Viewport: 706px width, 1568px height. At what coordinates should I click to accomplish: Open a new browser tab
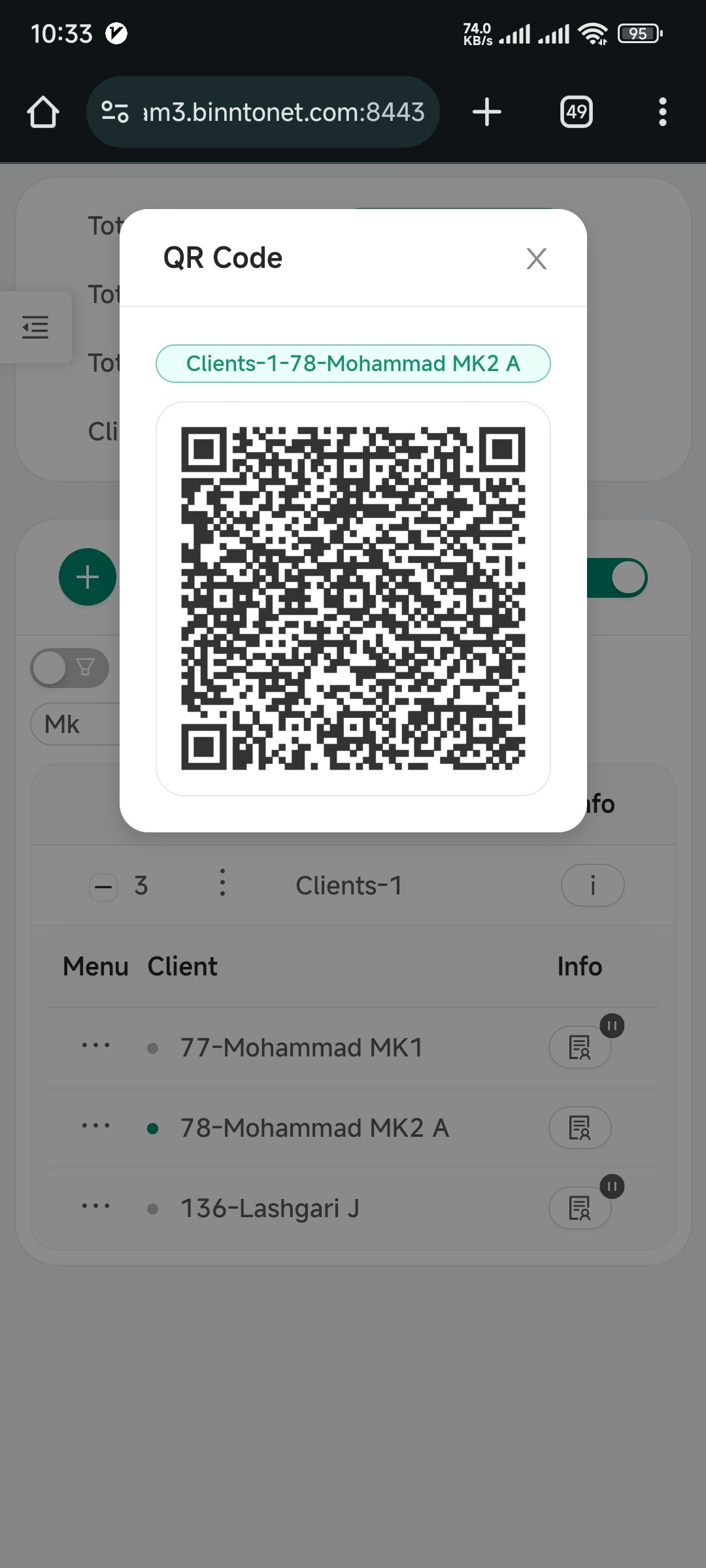(487, 112)
